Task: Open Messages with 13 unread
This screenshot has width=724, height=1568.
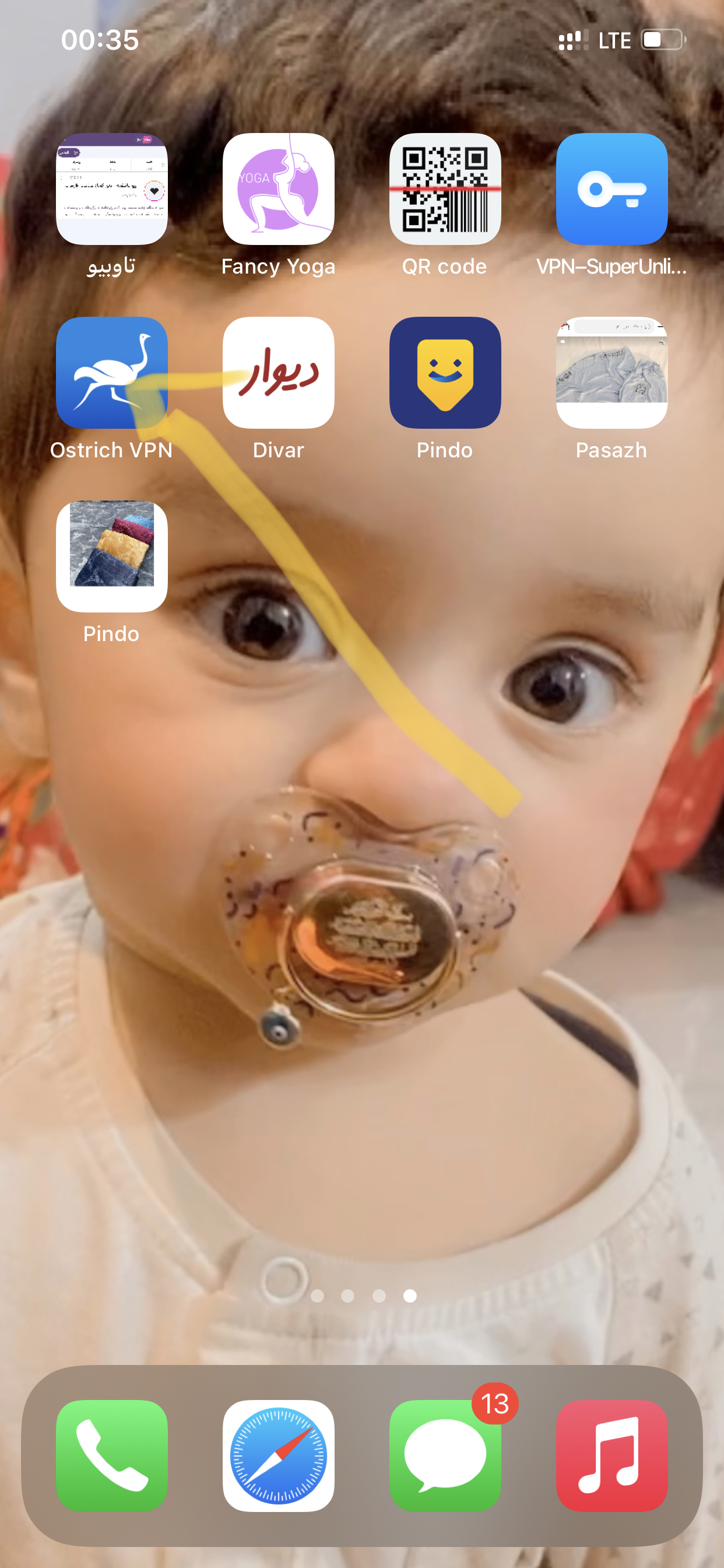Action: click(x=445, y=1455)
